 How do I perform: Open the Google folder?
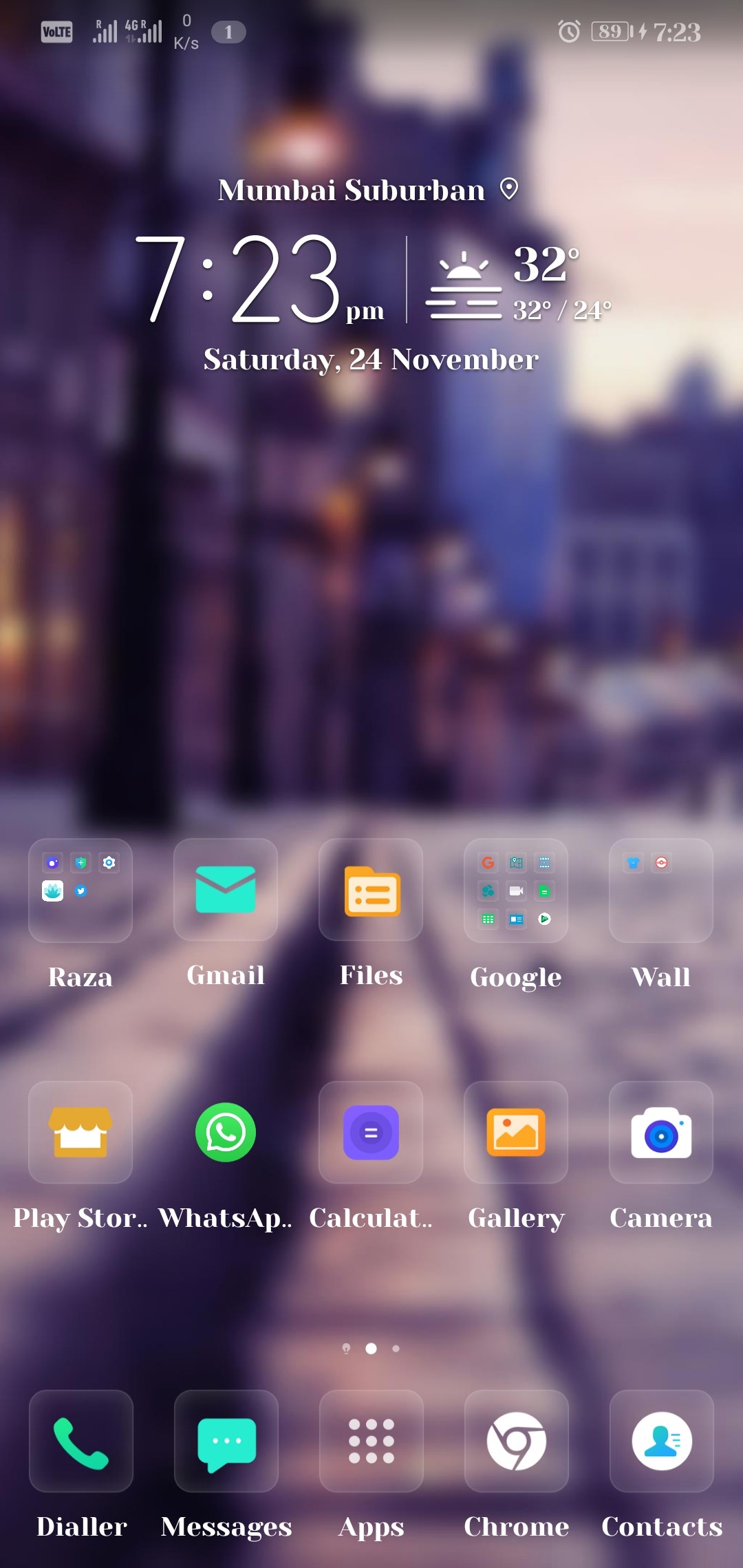(x=516, y=891)
